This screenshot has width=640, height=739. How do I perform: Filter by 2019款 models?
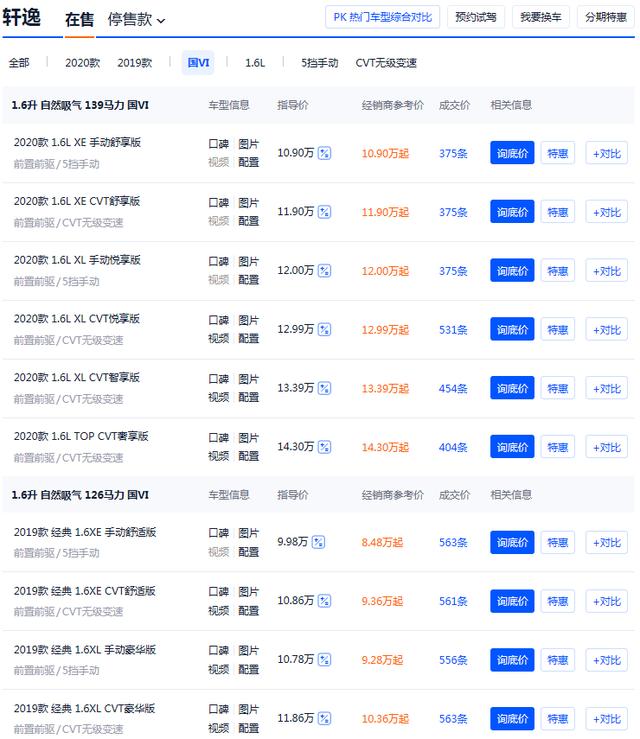coord(134,62)
